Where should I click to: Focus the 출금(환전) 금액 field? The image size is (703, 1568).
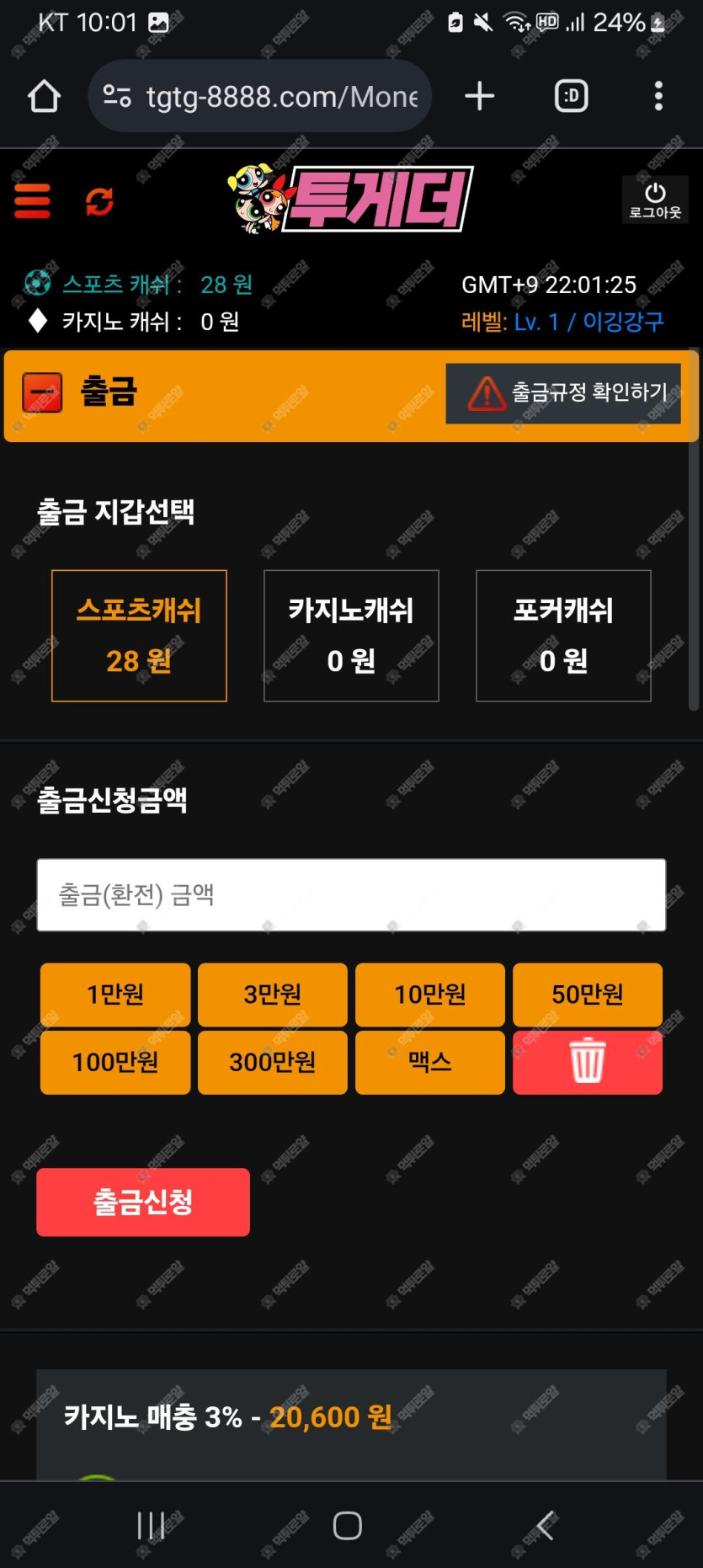351,895
